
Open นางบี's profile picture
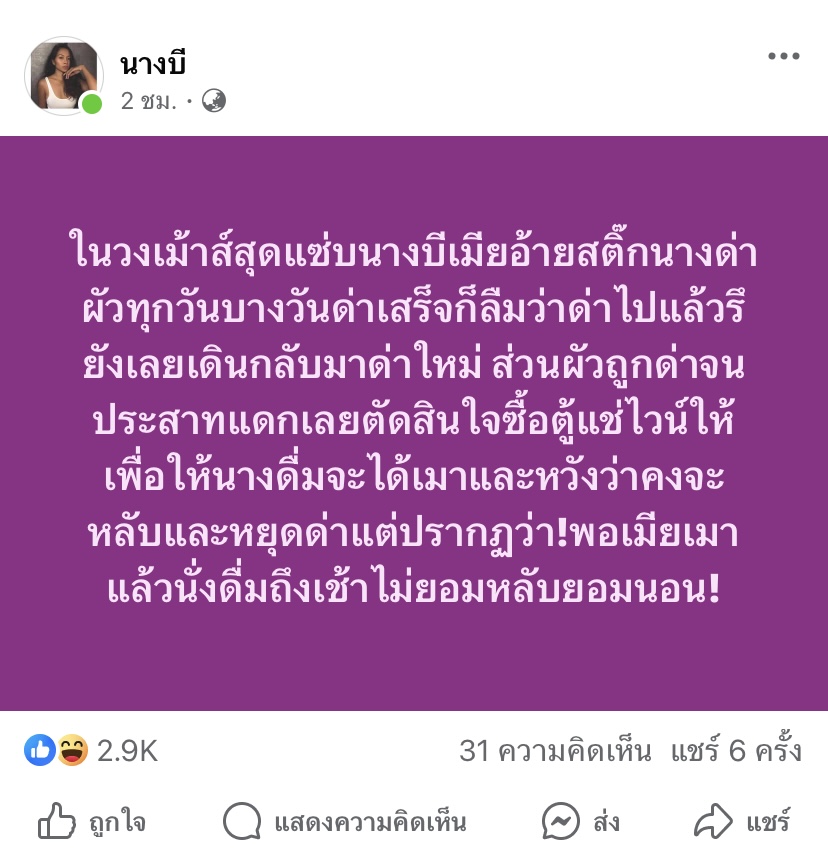(63, 76)
